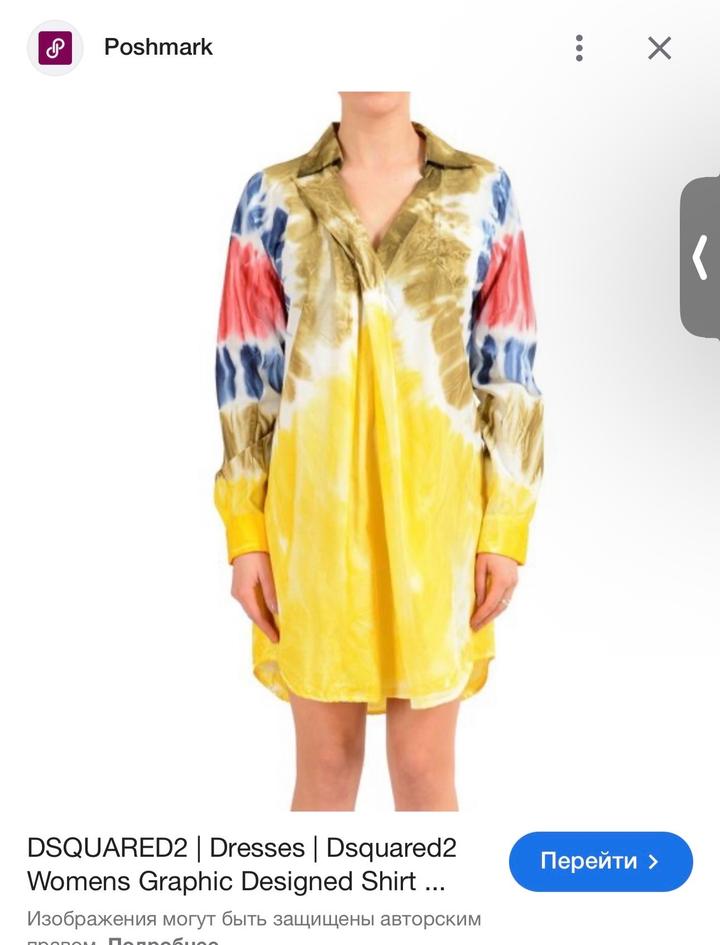Close the image preview
720x945 pixels.
pyautogui.click(x=659, y=47)
